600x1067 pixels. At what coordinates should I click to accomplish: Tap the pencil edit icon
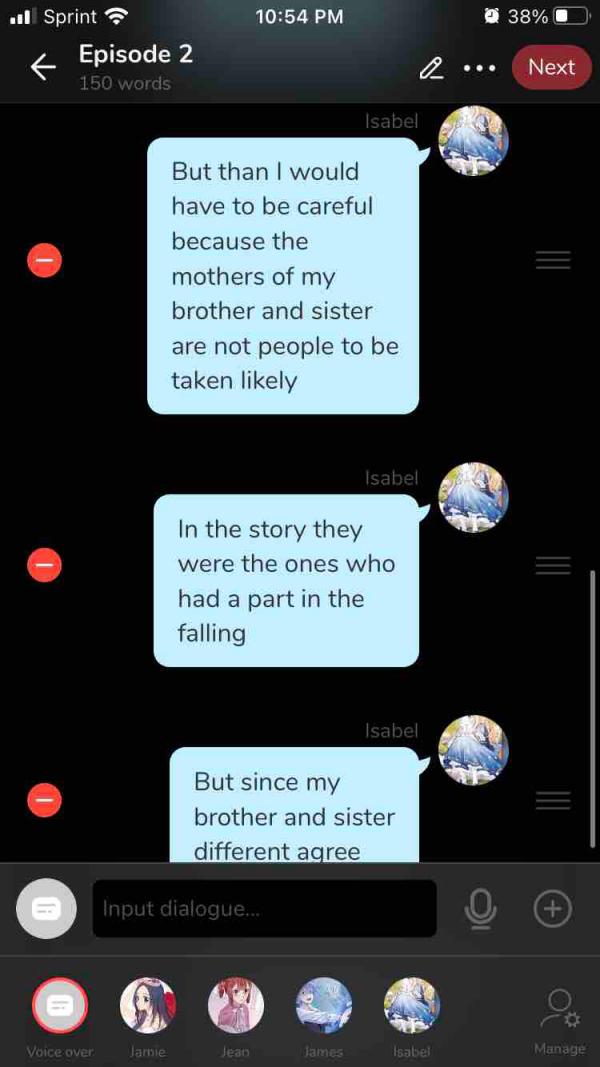tap(431, 68)
